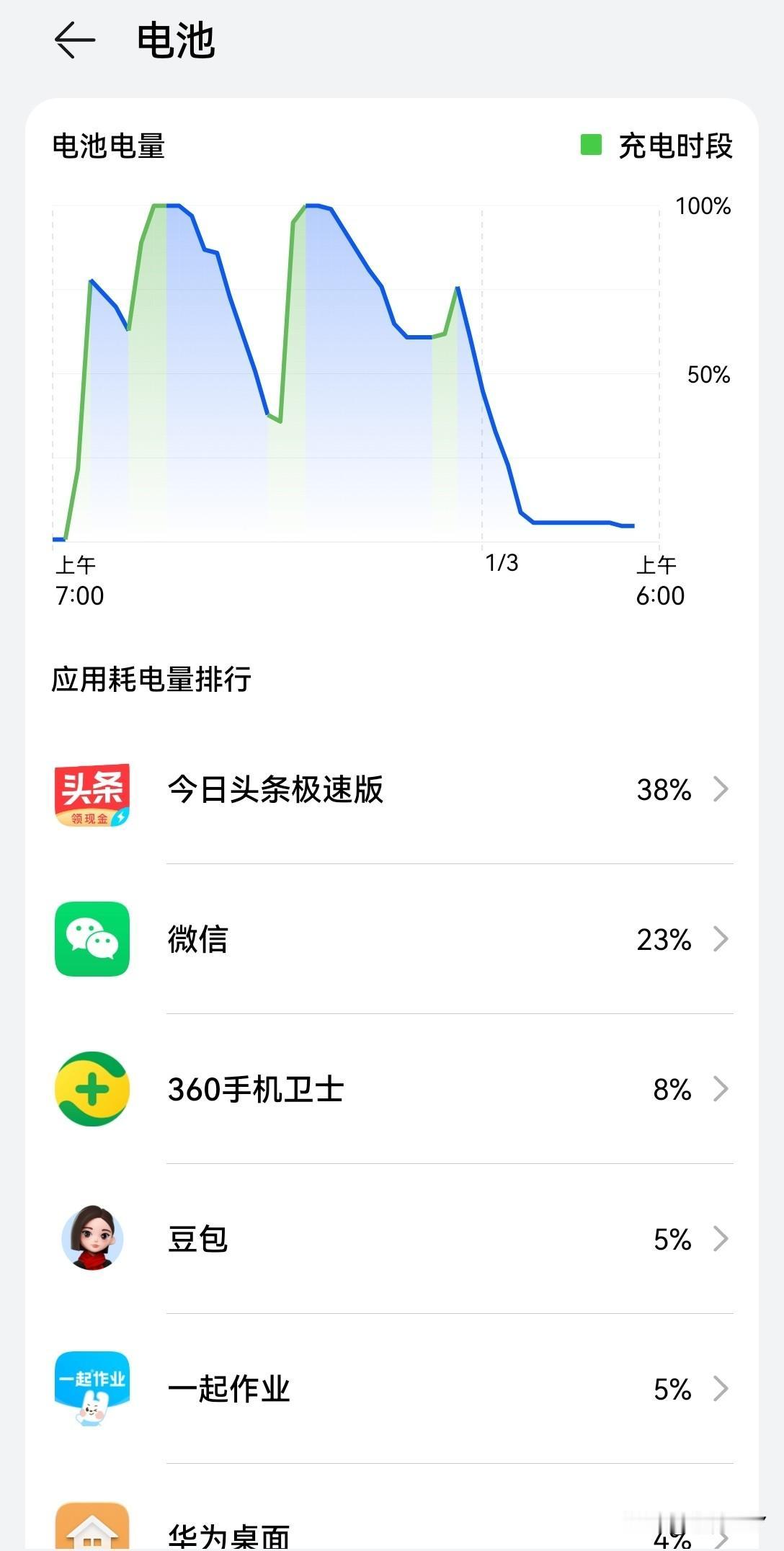Click the 一起作业 app icon
784x1551 pixels.
click(92, 1389)
